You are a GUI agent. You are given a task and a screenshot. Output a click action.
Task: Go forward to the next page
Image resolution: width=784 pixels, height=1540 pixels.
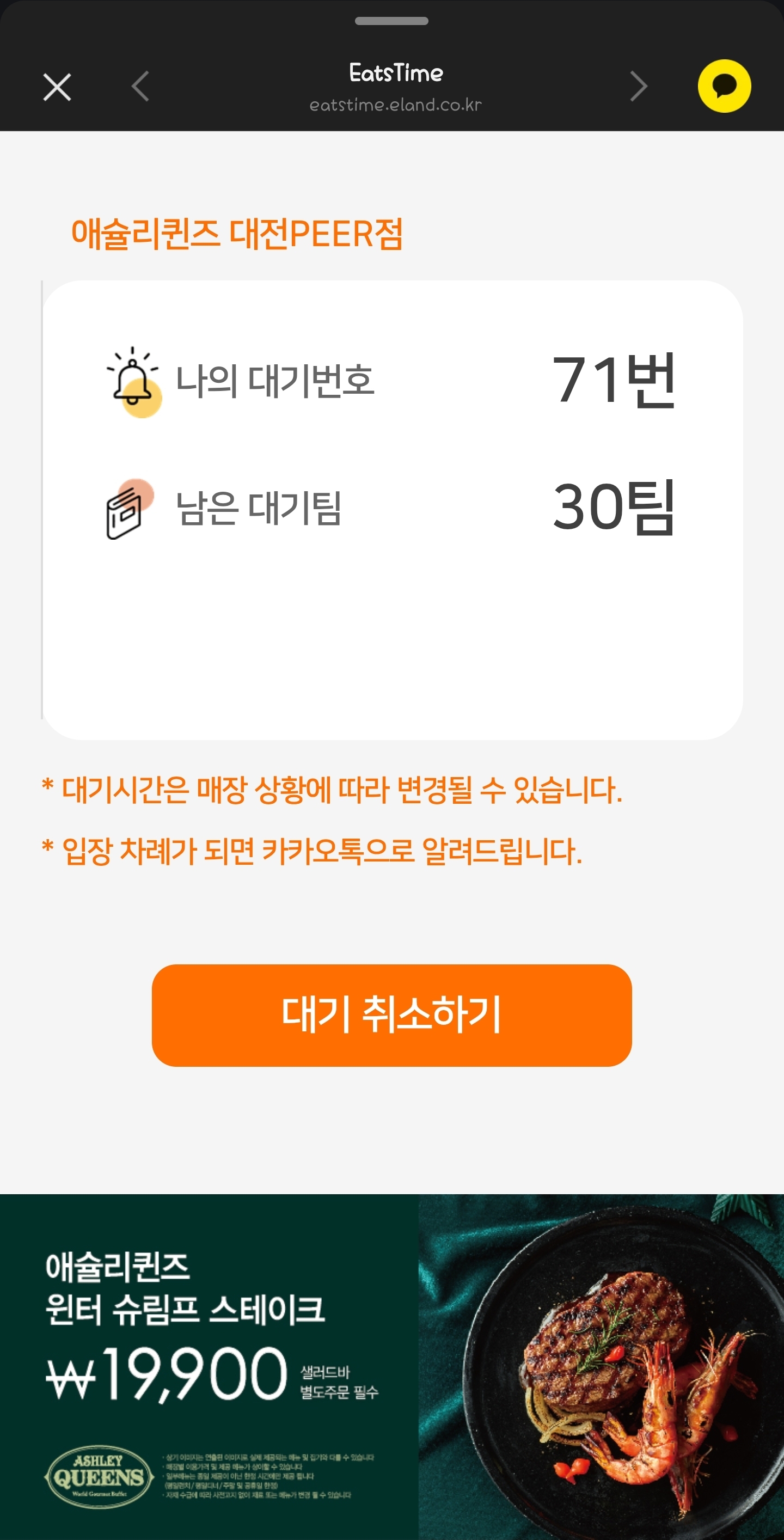click(x=638, y=87)
